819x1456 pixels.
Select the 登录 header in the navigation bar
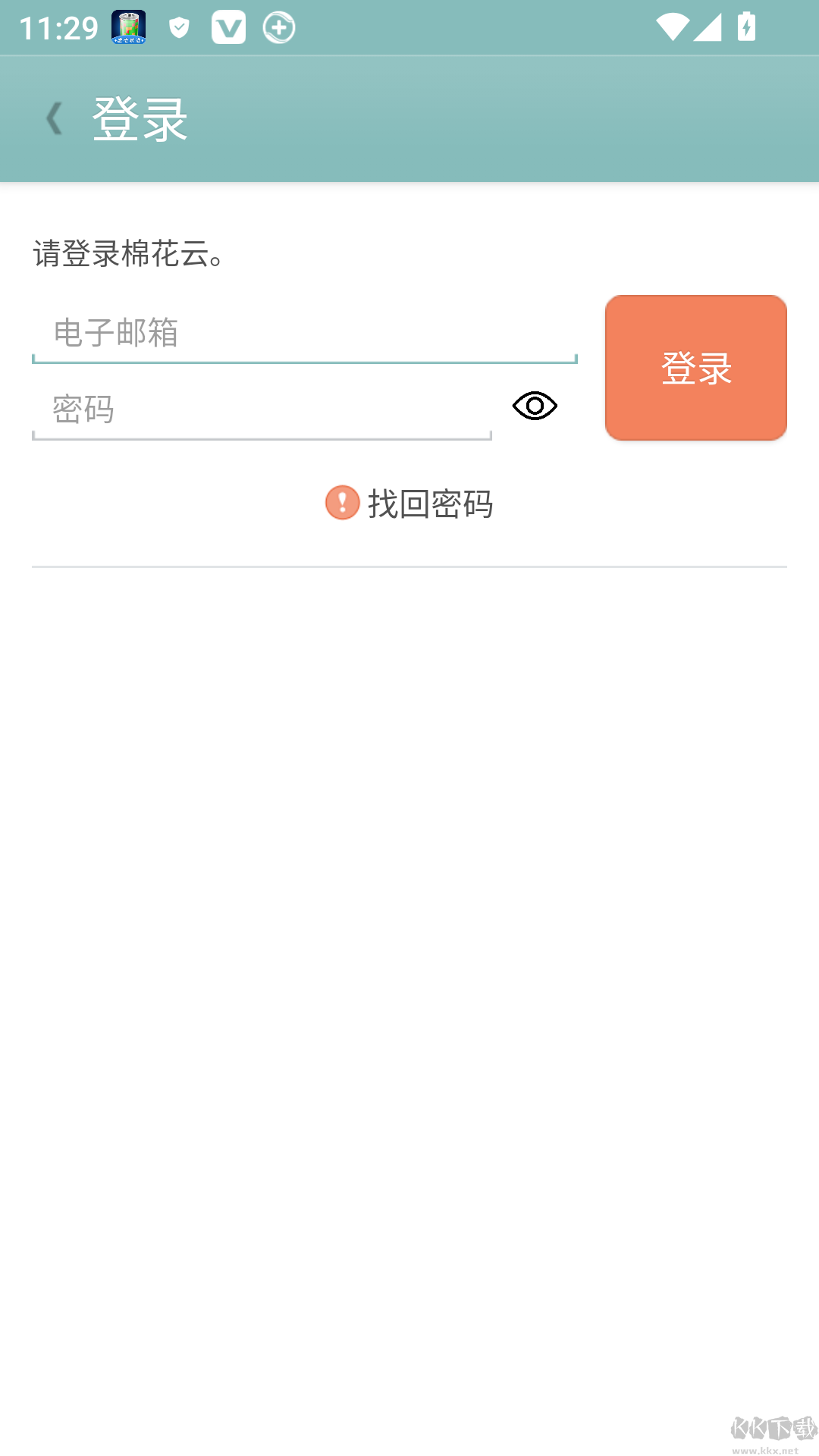(x=139, y=118)
